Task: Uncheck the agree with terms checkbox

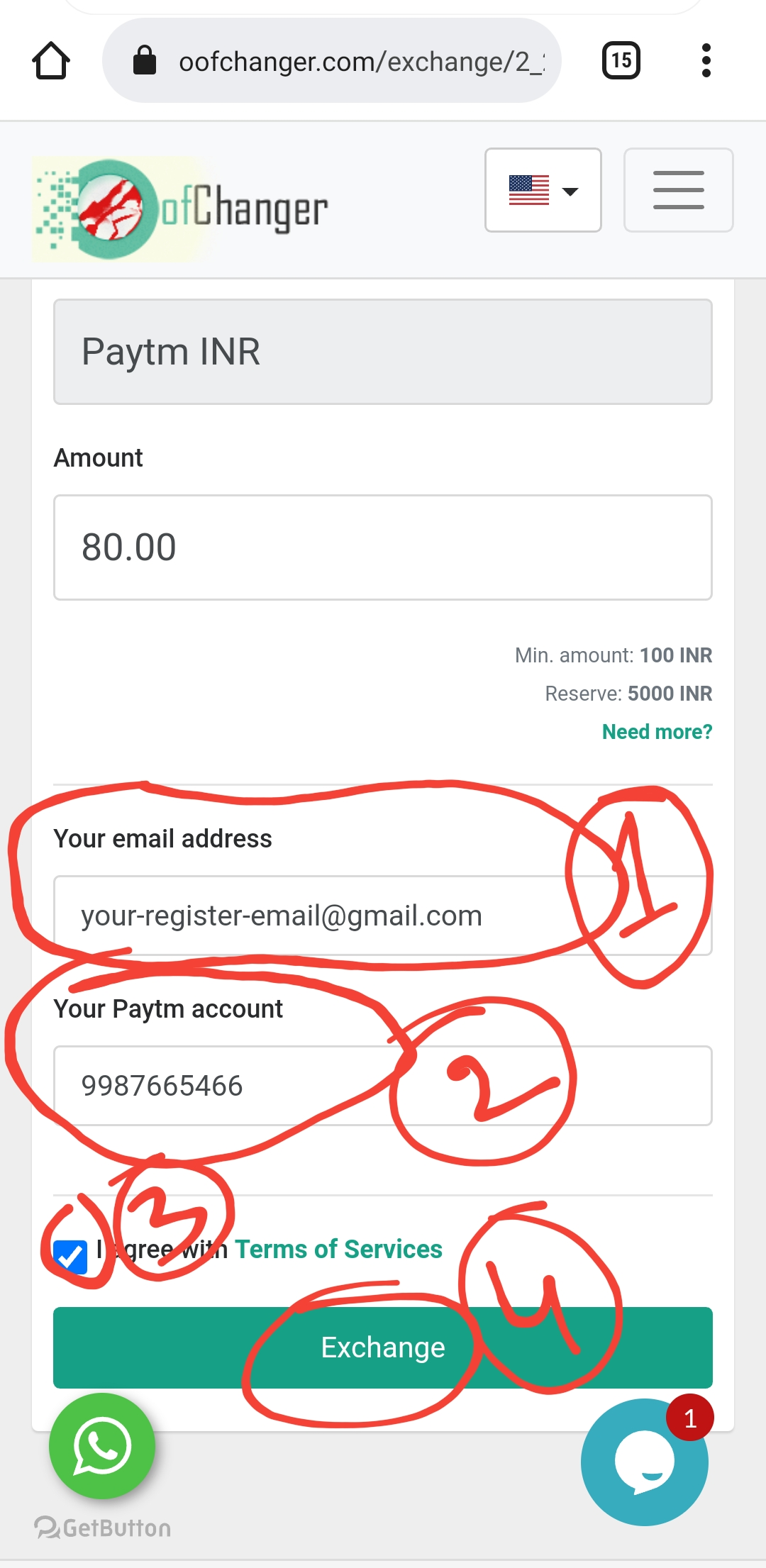Action: point(70,1257)
